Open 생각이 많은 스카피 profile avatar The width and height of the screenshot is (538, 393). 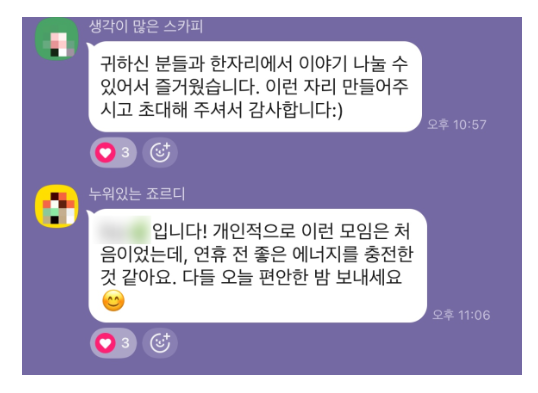[x=57, y=39]
